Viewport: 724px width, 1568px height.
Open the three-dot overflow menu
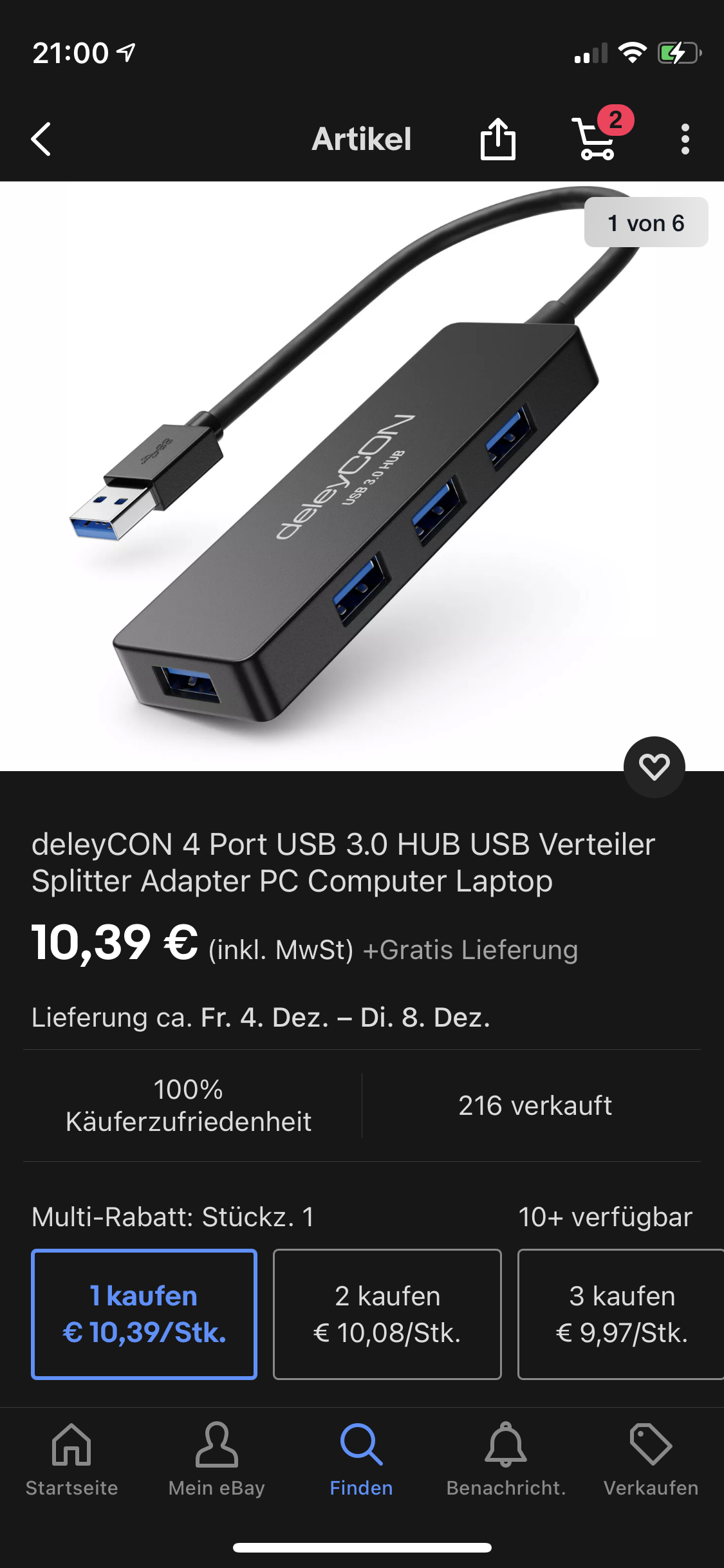click(685, 139)
